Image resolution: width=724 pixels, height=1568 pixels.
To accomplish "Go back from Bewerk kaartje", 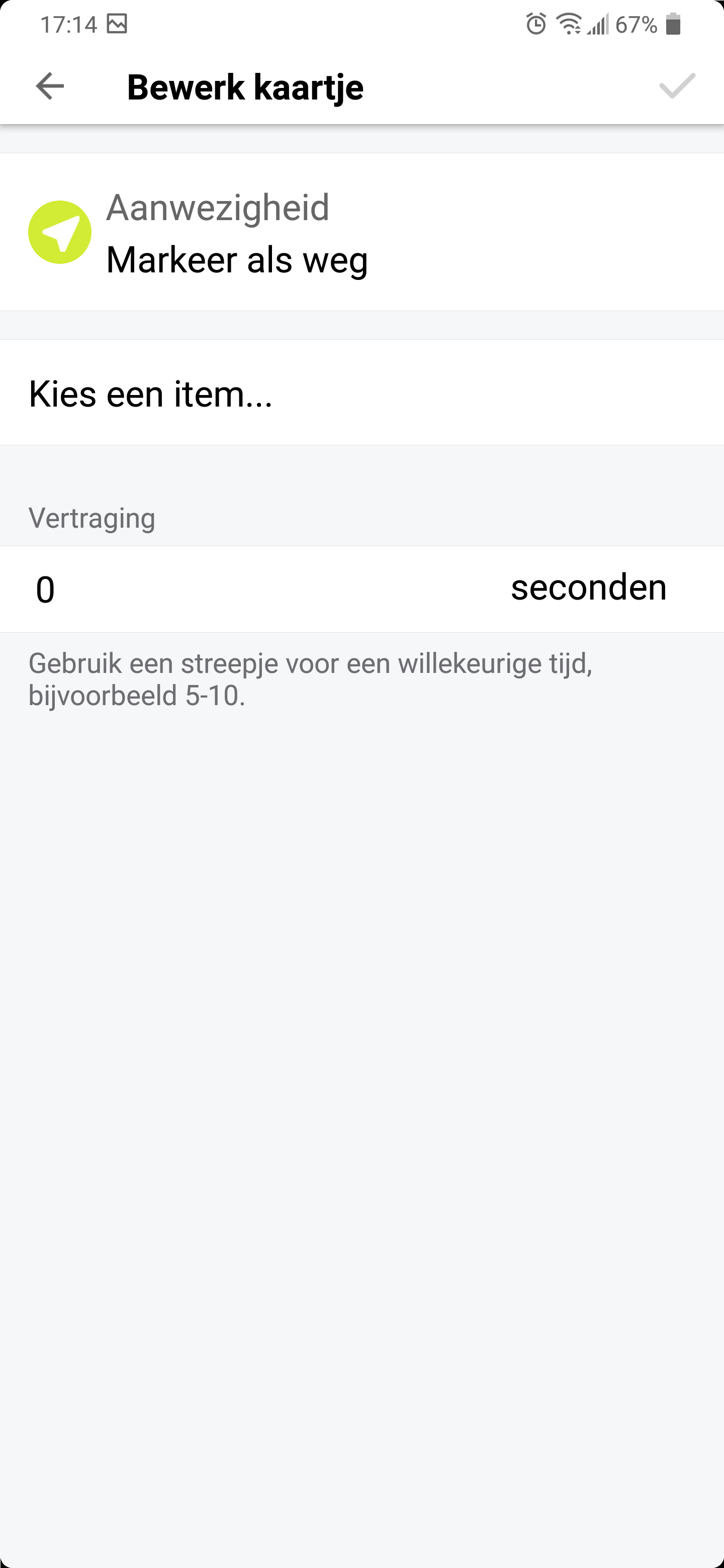I will (50, 86).
